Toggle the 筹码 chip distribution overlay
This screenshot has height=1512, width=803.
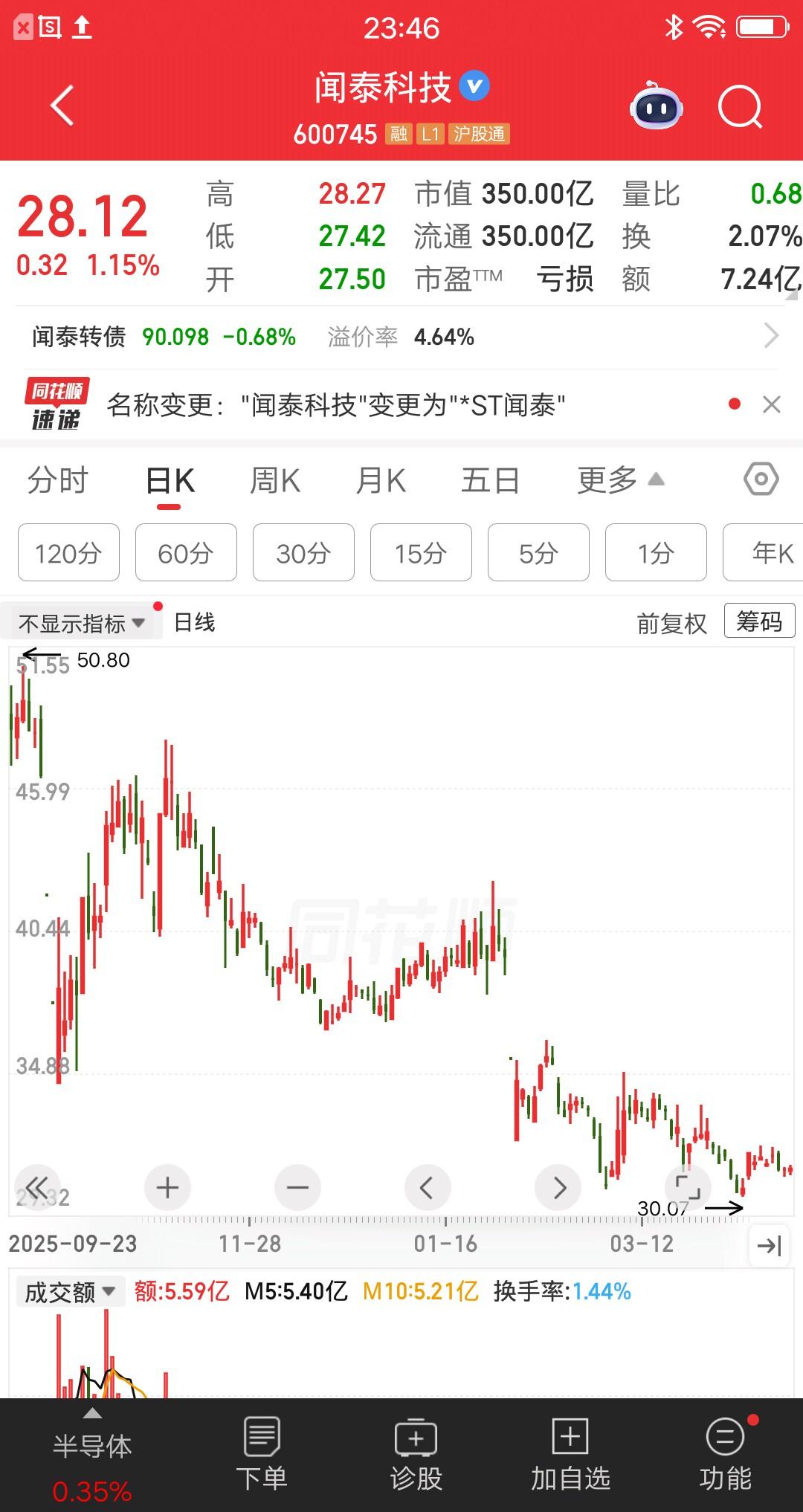[x=758, y=620]
